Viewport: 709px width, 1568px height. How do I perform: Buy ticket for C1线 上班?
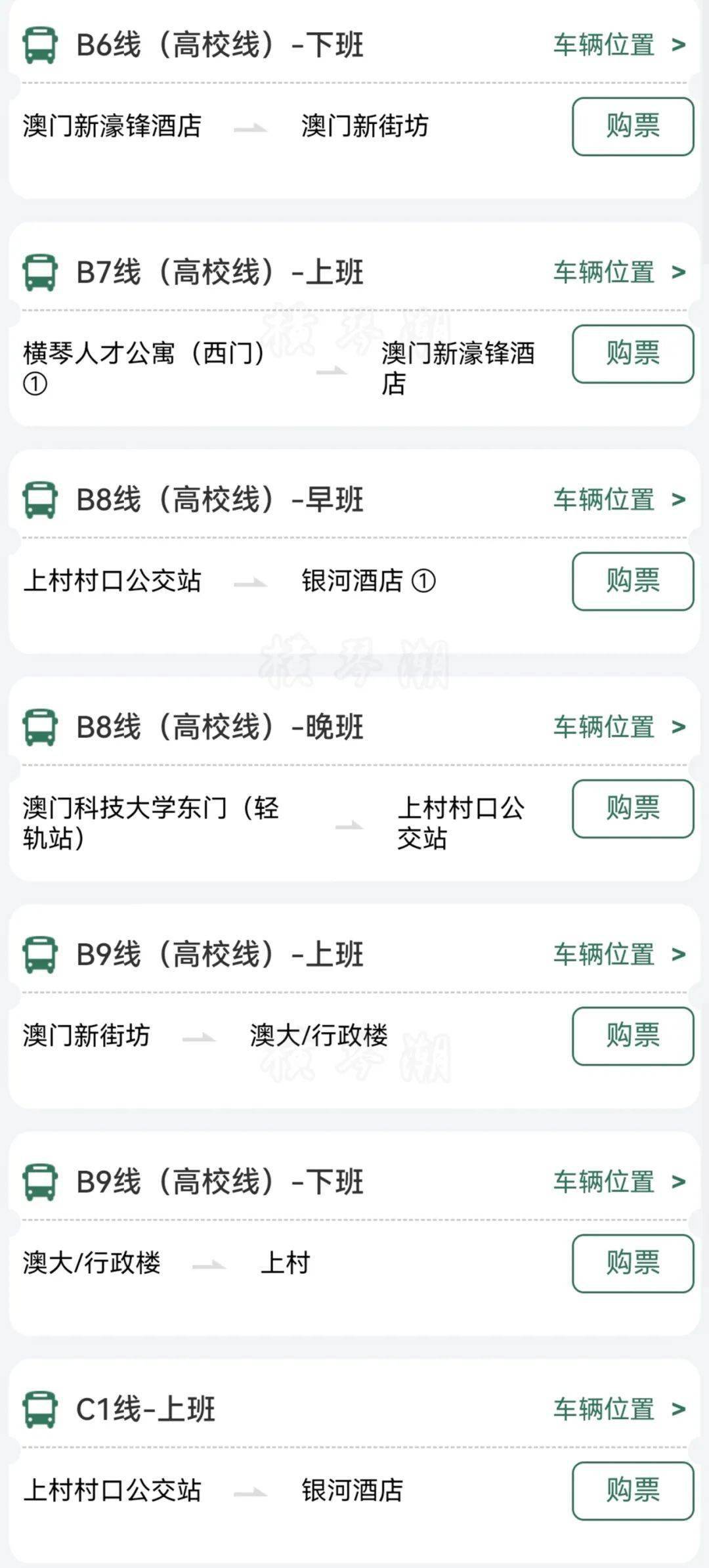pyautogui.click(x=632, y=1491)
